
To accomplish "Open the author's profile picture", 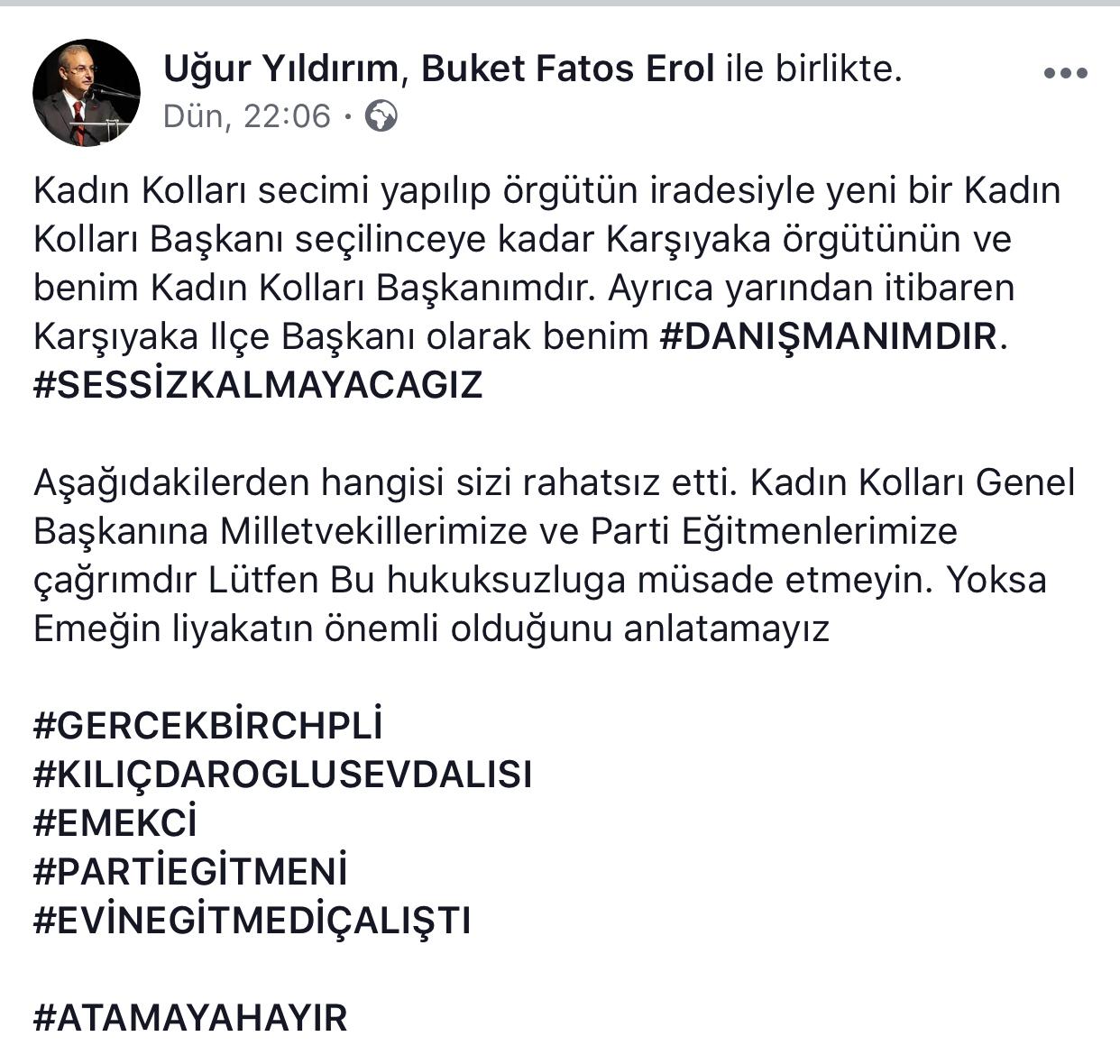I will coord(87,93).
